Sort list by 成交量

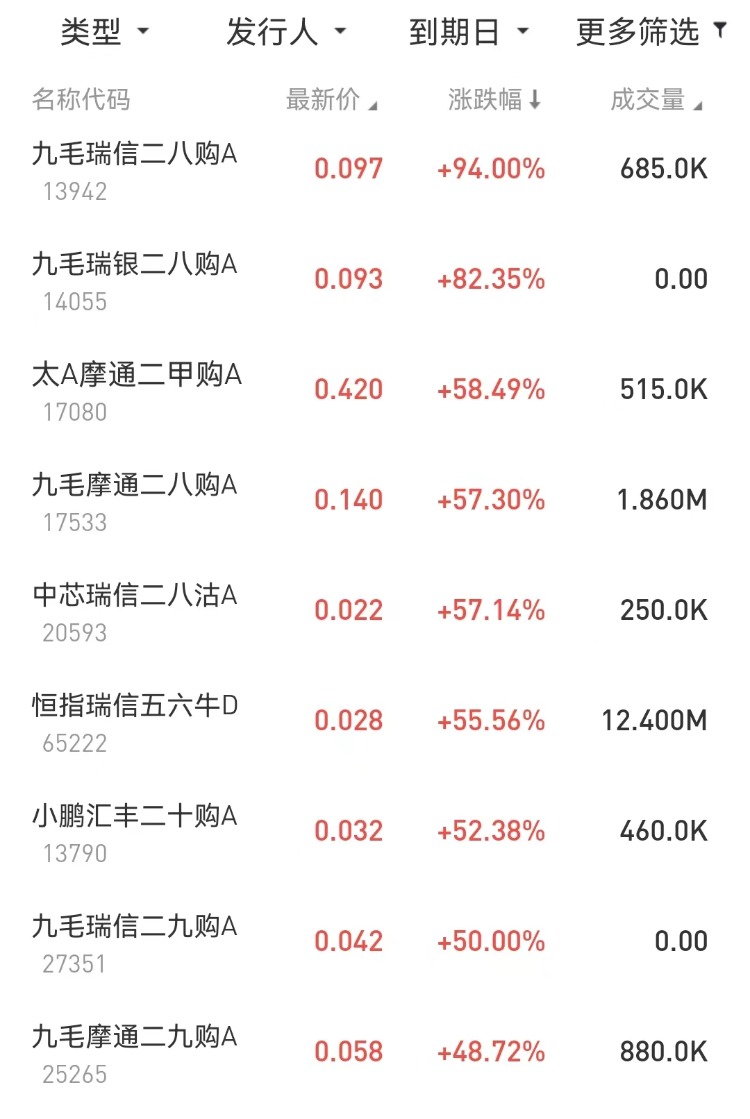coord(656,100)
